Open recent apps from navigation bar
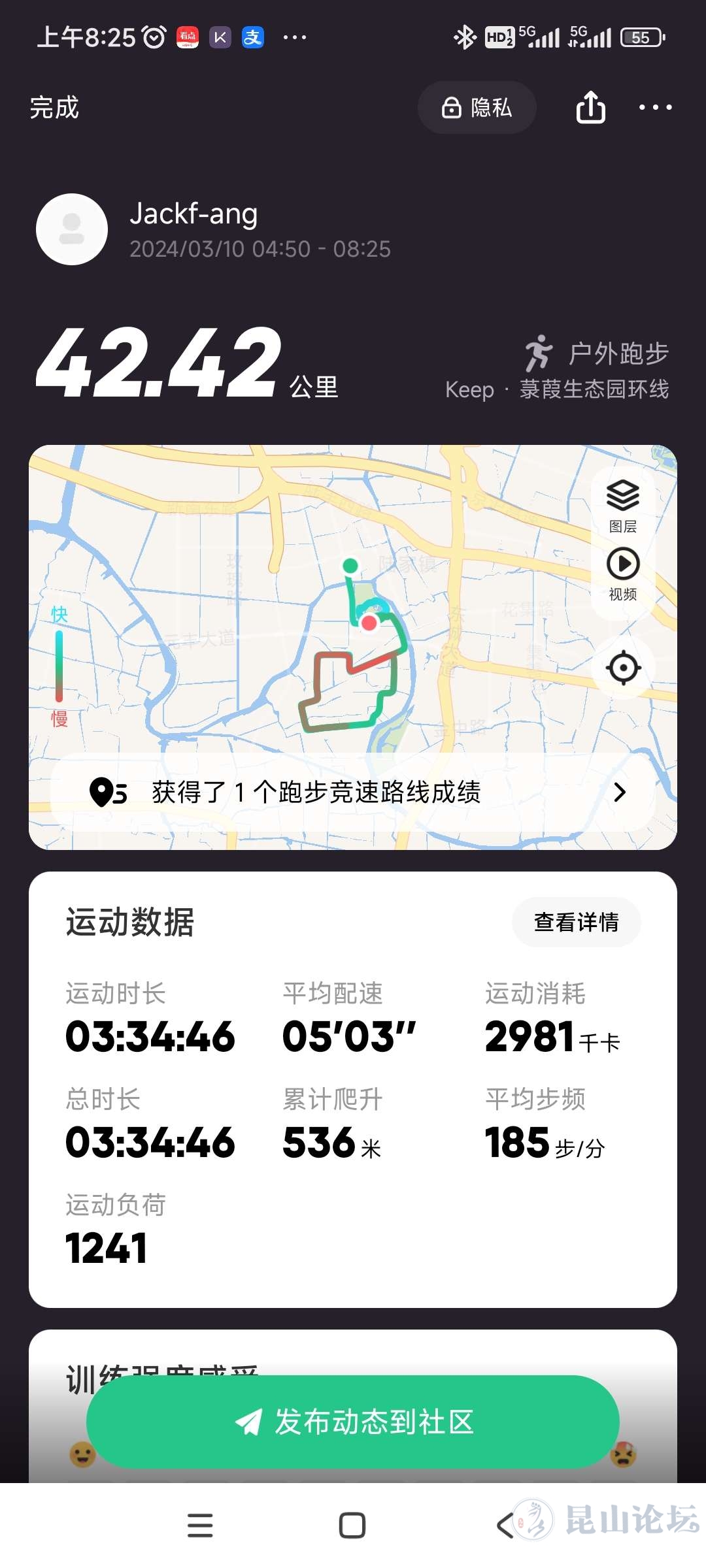The height and width of the screenshot is (1568, 706). coord(200,1526)
